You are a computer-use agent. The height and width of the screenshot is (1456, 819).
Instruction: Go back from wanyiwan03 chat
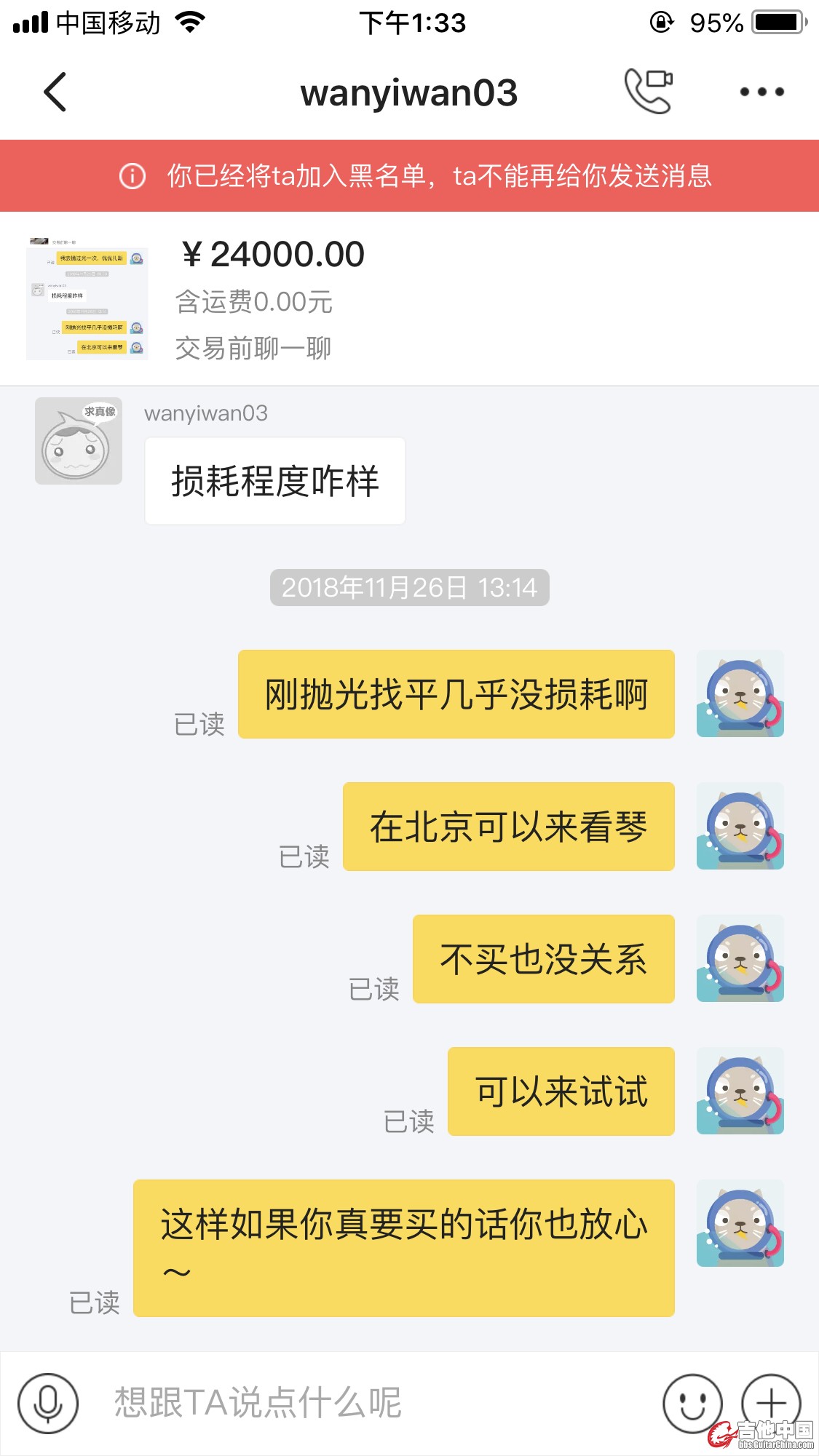(55, 92)
